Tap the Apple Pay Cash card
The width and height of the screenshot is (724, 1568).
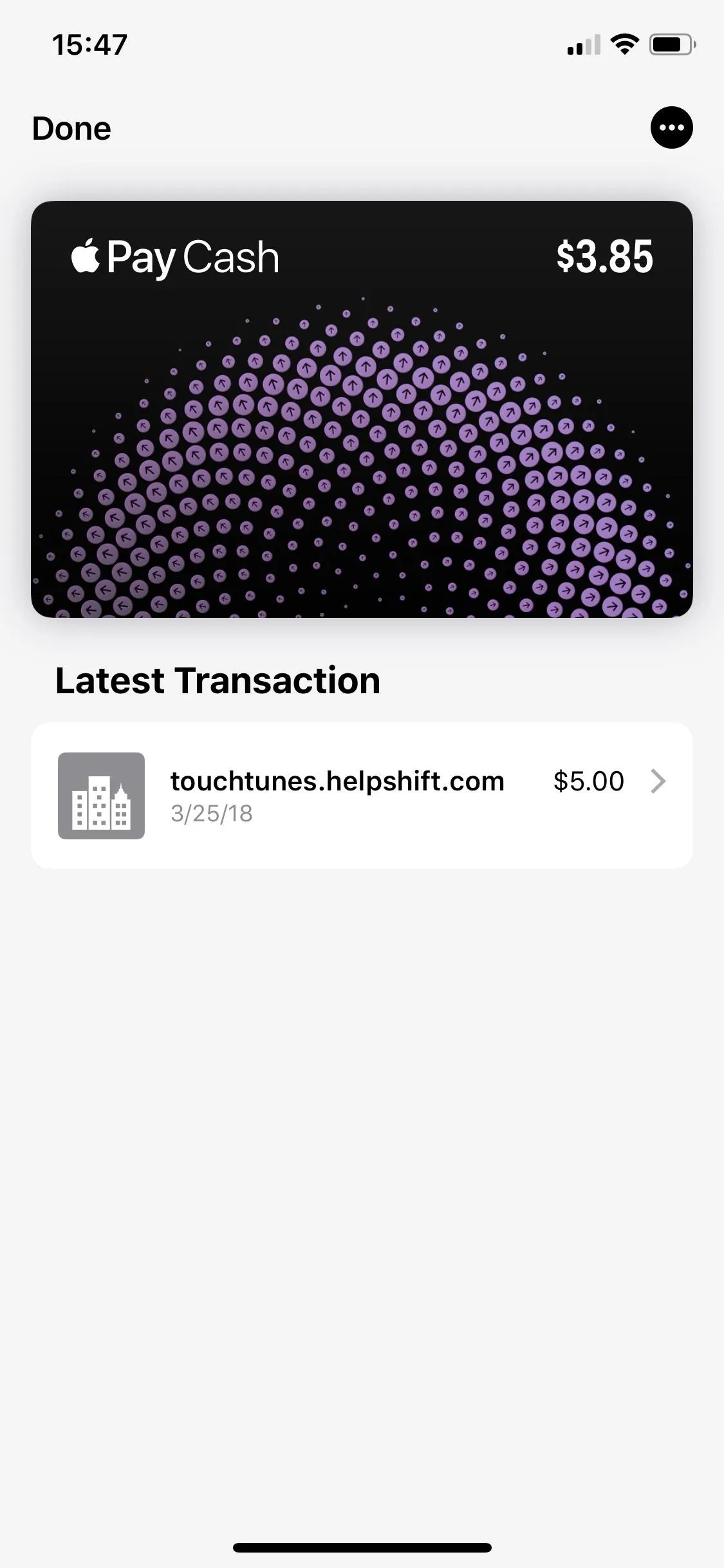pos(362,409)
